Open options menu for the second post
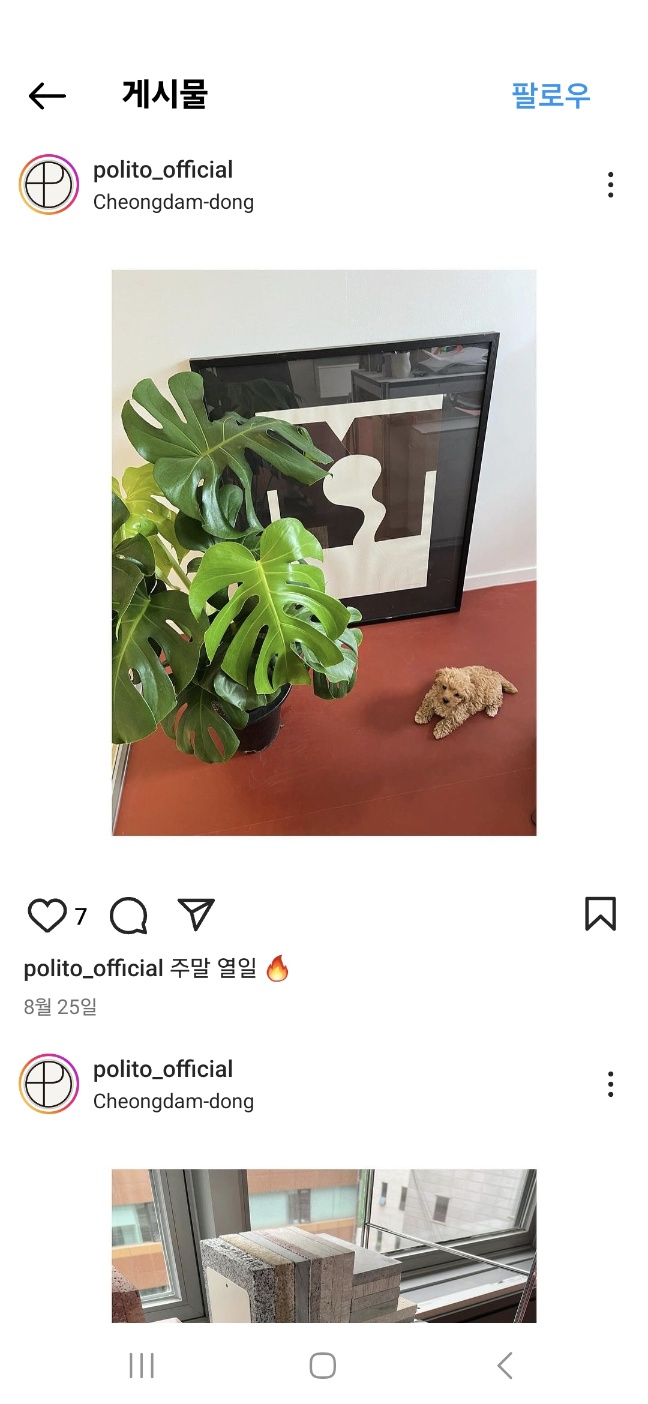This screenshot has width=648, height=1404. click(610, 1085)
